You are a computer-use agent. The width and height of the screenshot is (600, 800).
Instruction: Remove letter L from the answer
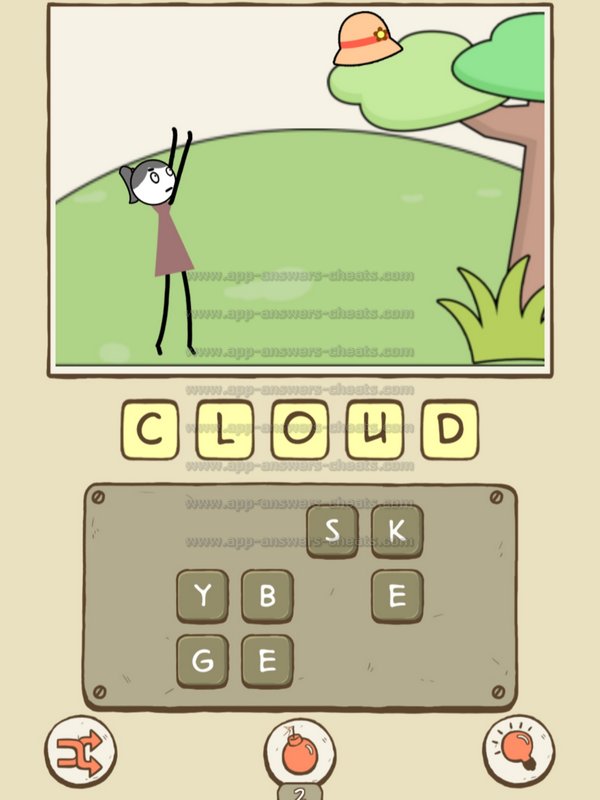224,430
